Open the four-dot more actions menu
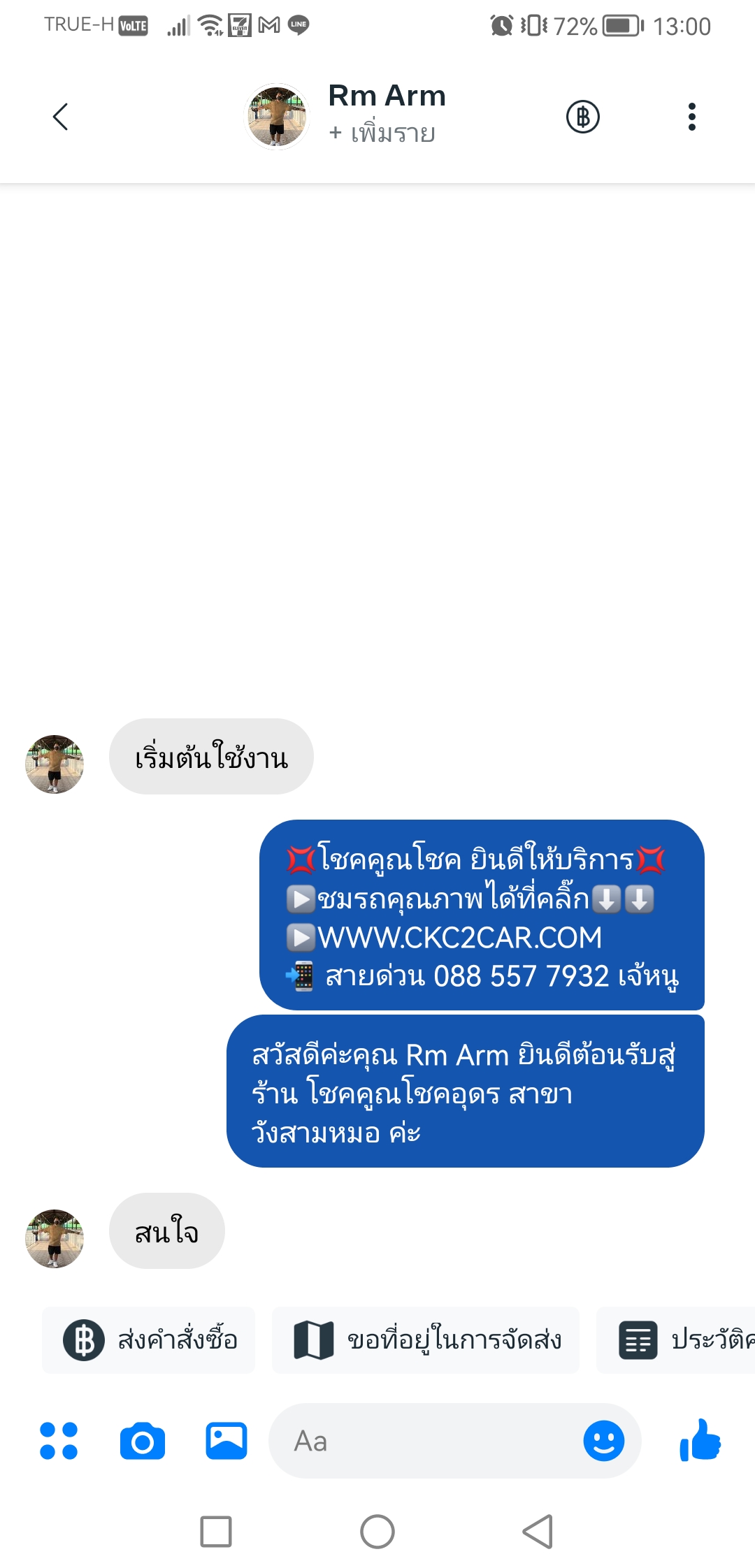The height and width of the screenshot is (1568, 755). [59, 1441]
